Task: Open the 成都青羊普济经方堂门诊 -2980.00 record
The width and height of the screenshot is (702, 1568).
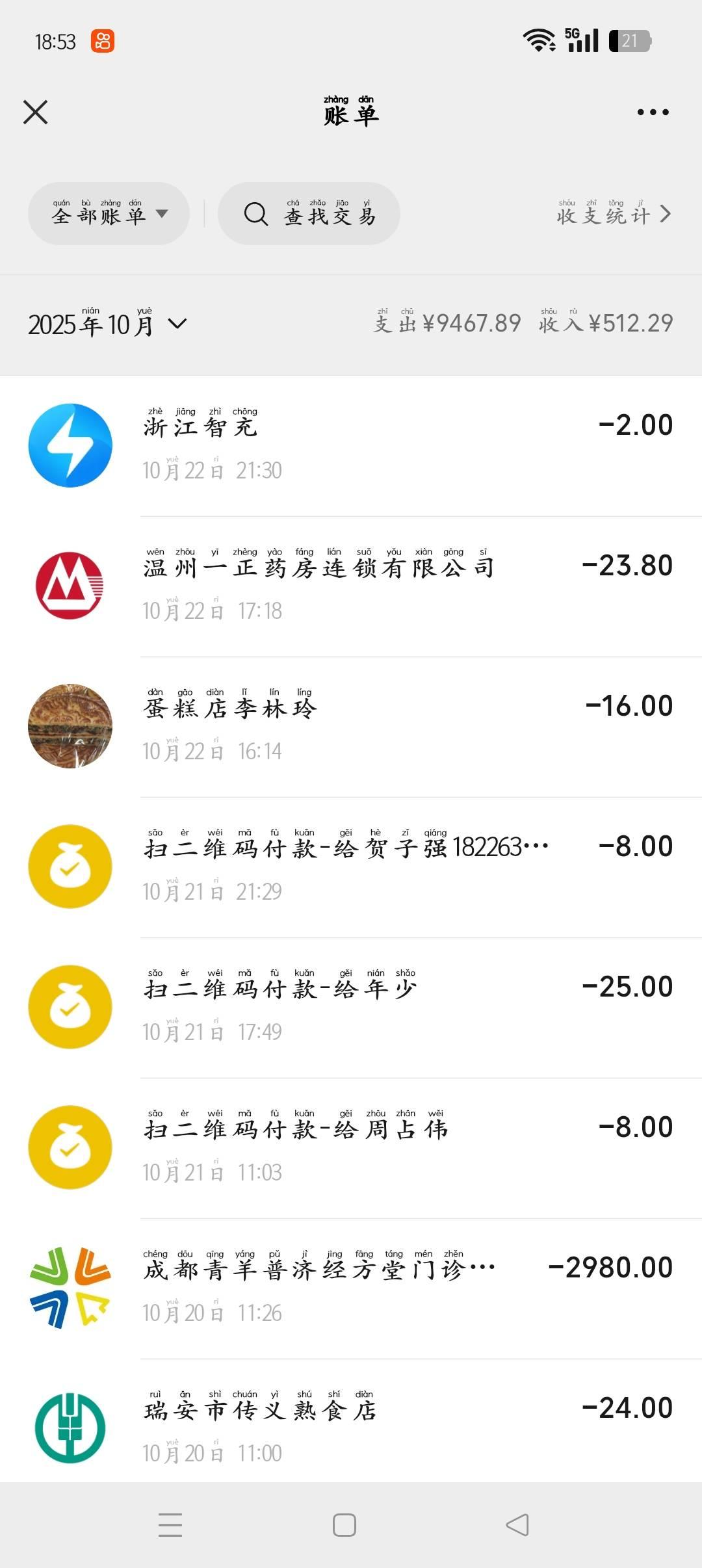Action: tap(351, 1288)
